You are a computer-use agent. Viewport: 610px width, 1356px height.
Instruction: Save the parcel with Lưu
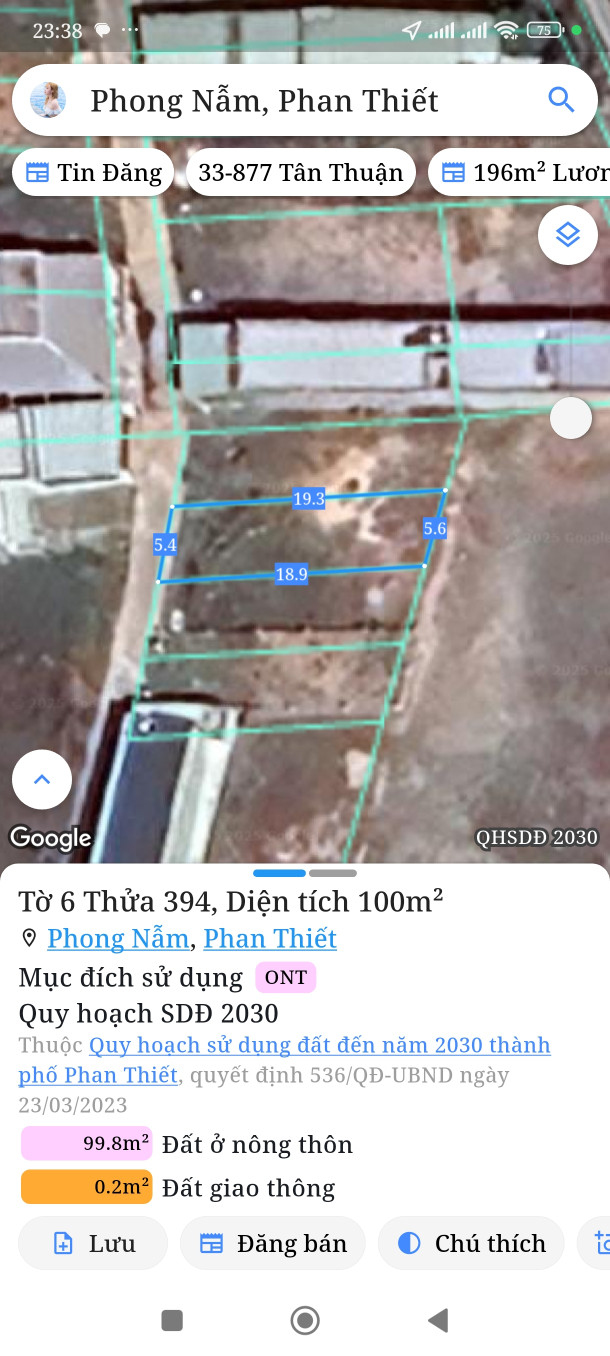(x=93, y=1243)
